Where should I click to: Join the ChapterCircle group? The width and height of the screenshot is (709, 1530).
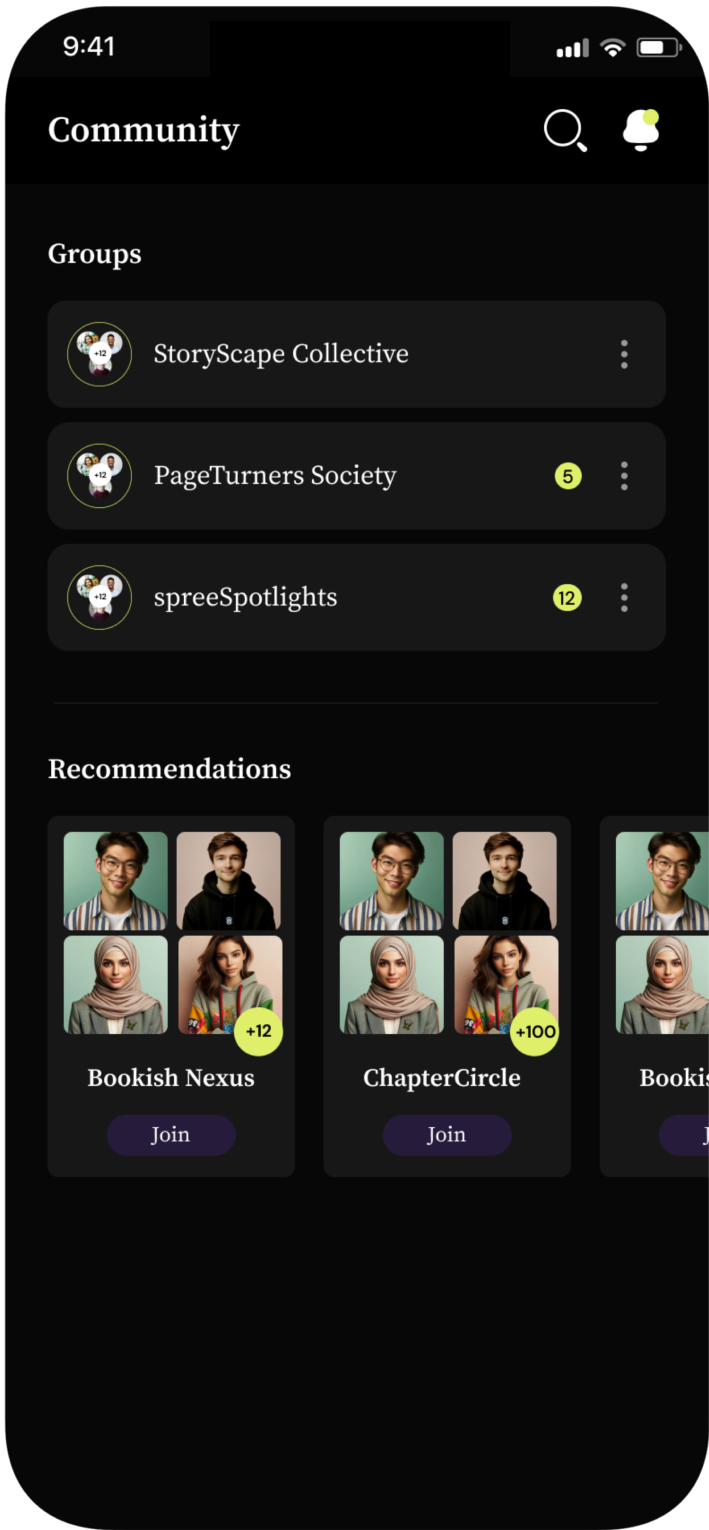(447, 1135)
